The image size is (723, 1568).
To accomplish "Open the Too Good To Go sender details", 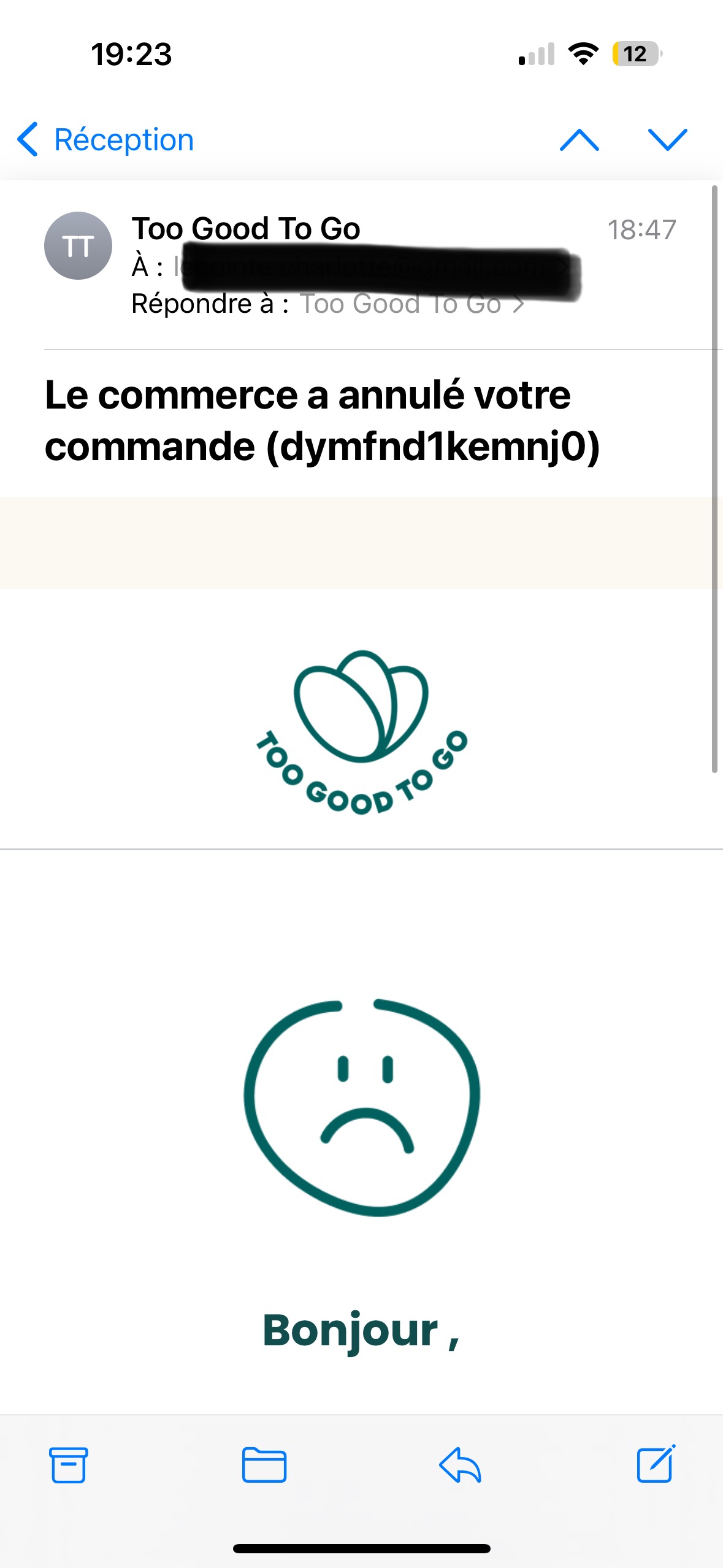I will [x=245, y=229].
